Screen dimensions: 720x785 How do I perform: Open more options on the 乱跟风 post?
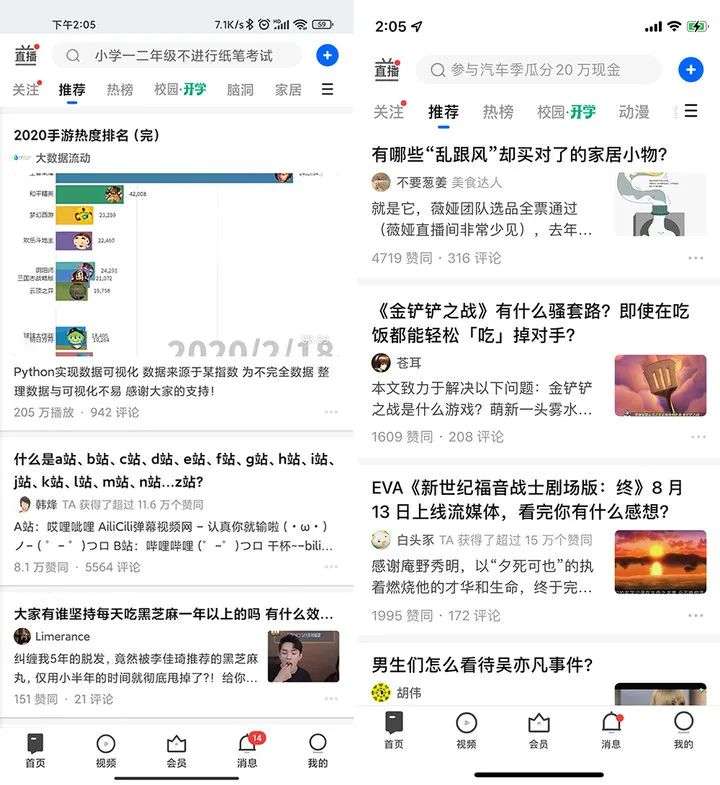(x=696, y=258)
